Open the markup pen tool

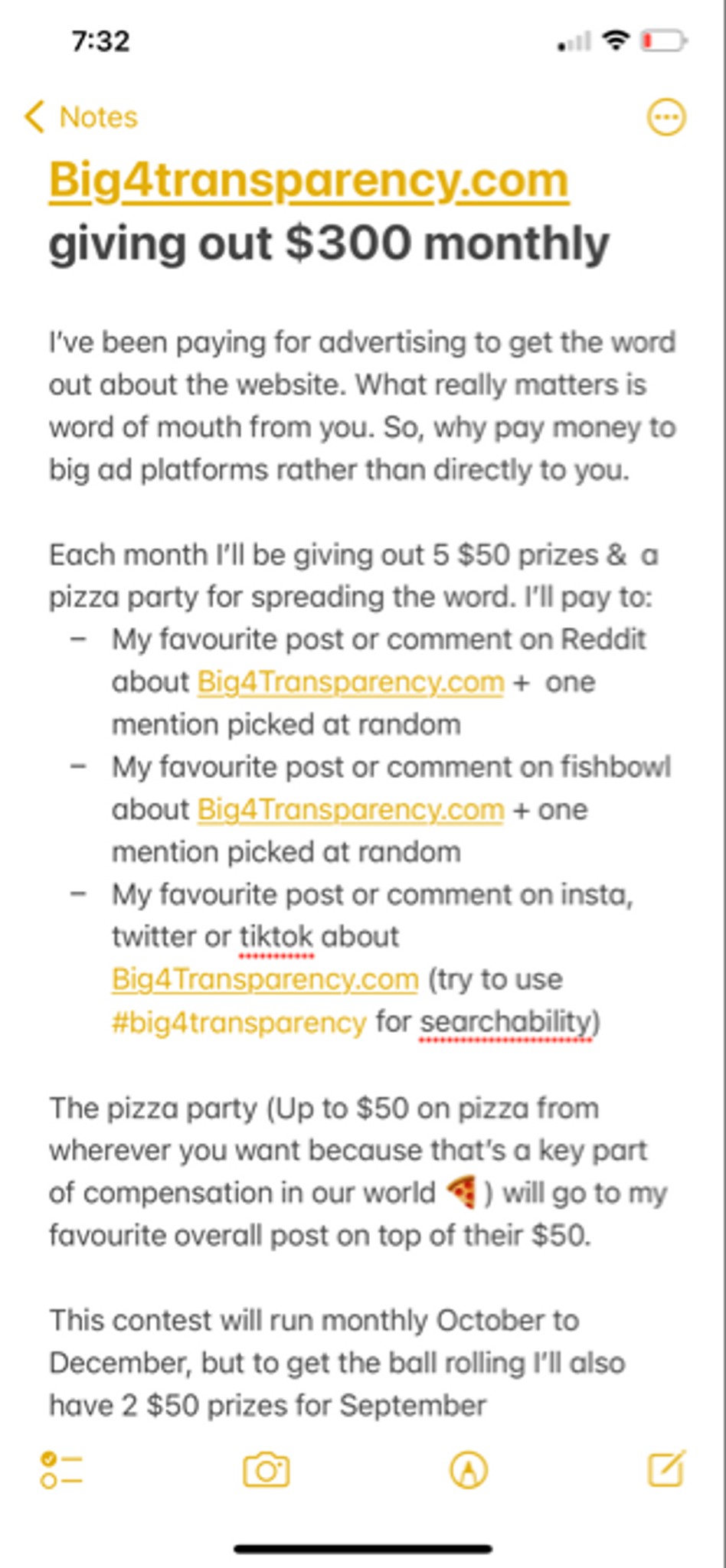tap(468, 1469)
